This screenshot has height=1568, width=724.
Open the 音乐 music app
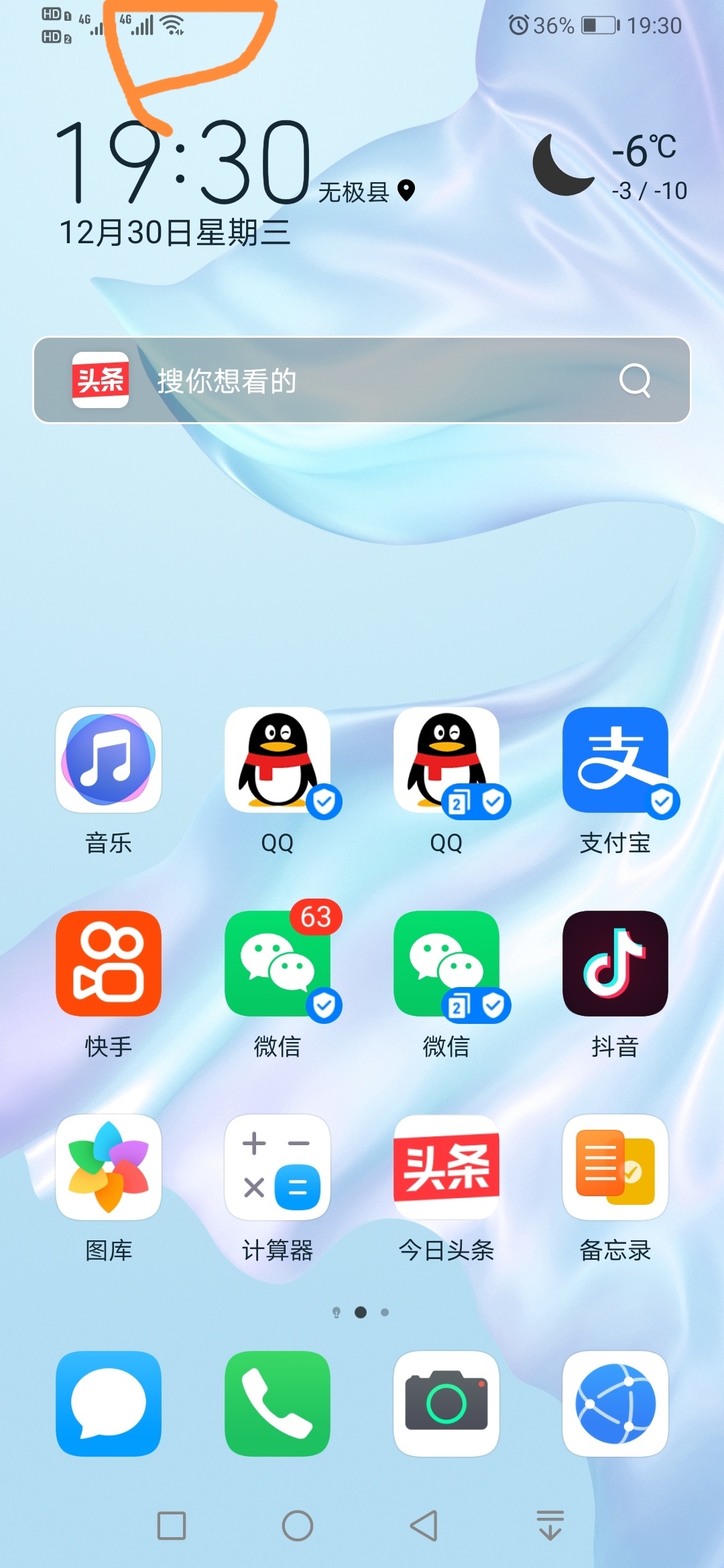point(109,760)
